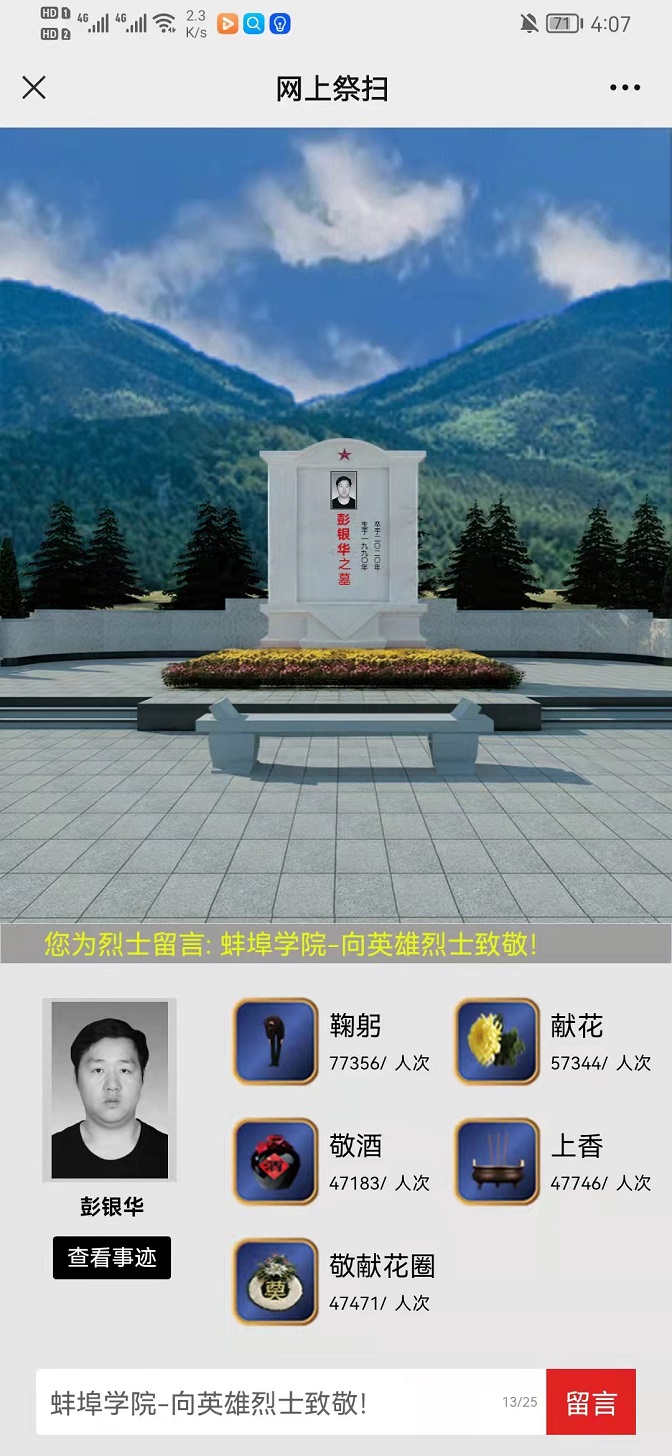Submit the message with red 留言 button
Viewport: 672px width, 1456px height.
[x=591, y=1402]
